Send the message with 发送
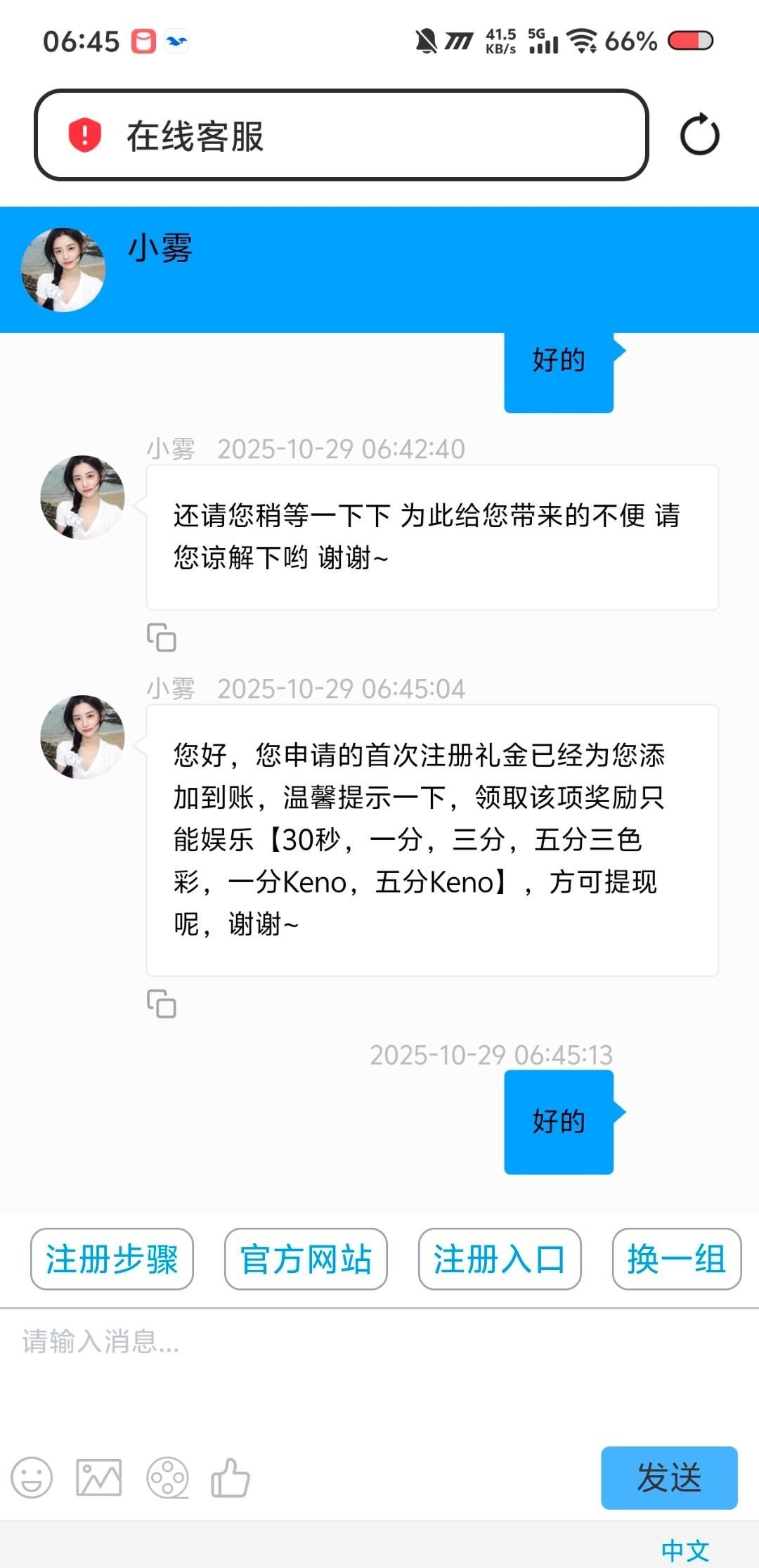Viewport: 759px width, 1568px height. click(x=668, y=1477)
